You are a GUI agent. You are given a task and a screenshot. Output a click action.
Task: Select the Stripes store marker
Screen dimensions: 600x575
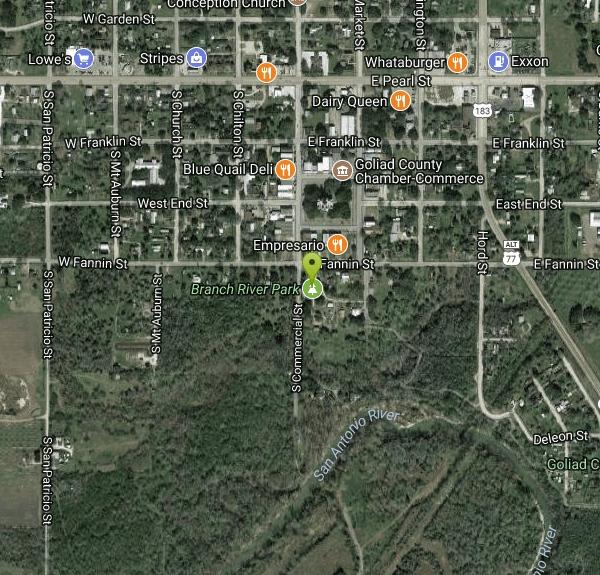click(x=200, y=59)
